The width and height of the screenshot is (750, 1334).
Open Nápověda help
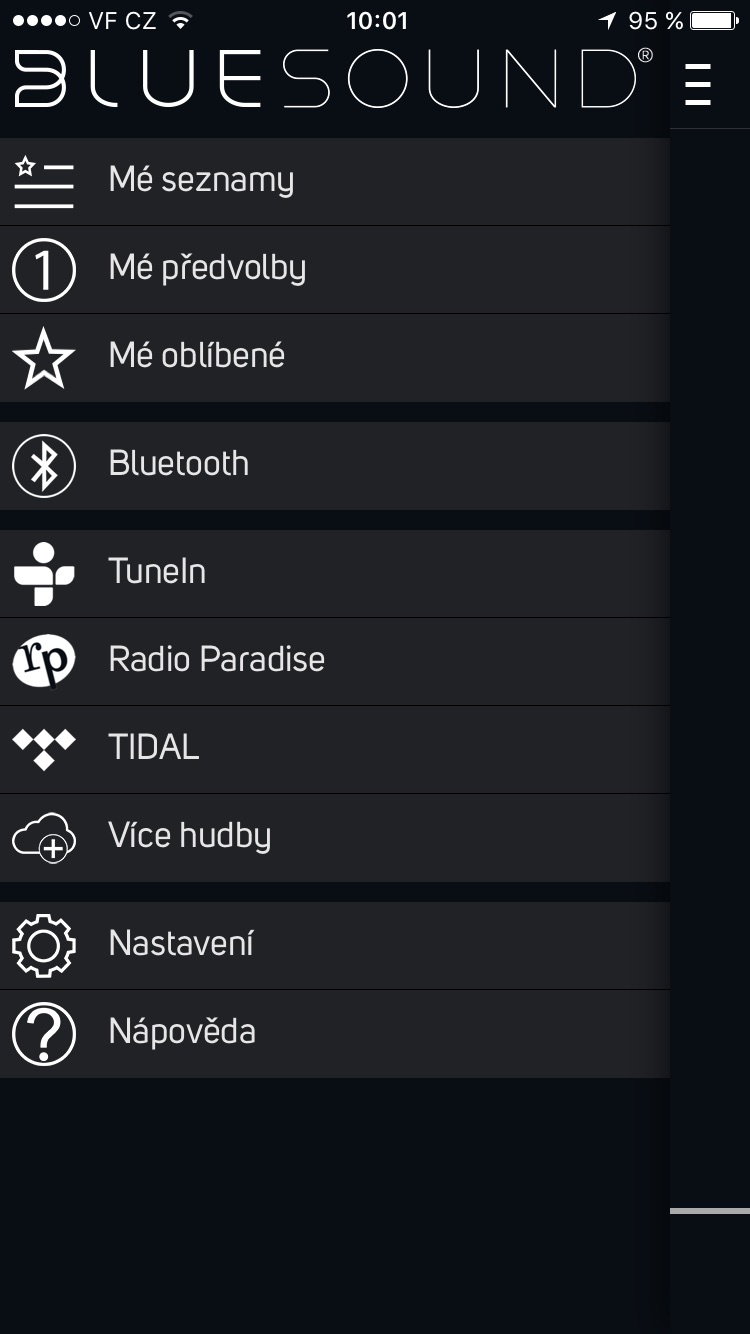(334, 1033)
